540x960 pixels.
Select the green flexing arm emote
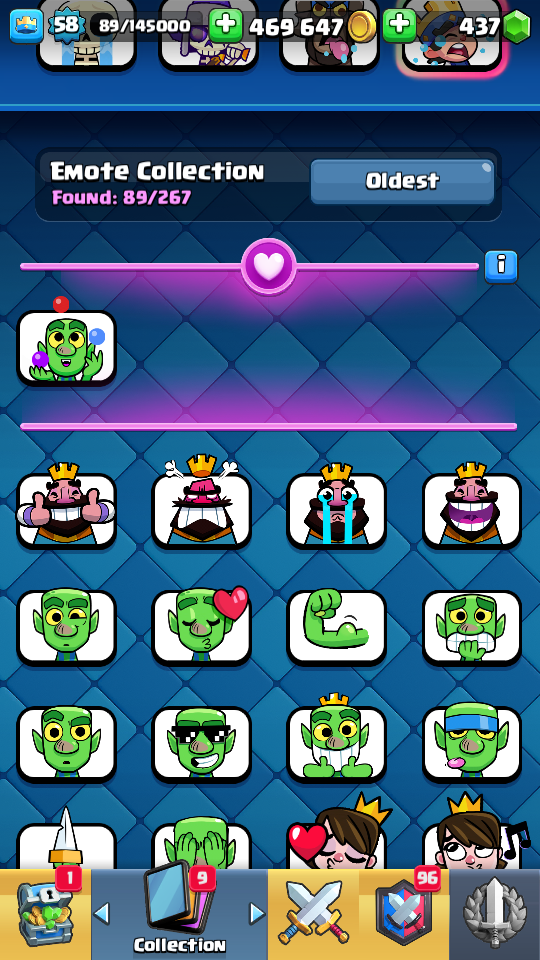point(337,627)
